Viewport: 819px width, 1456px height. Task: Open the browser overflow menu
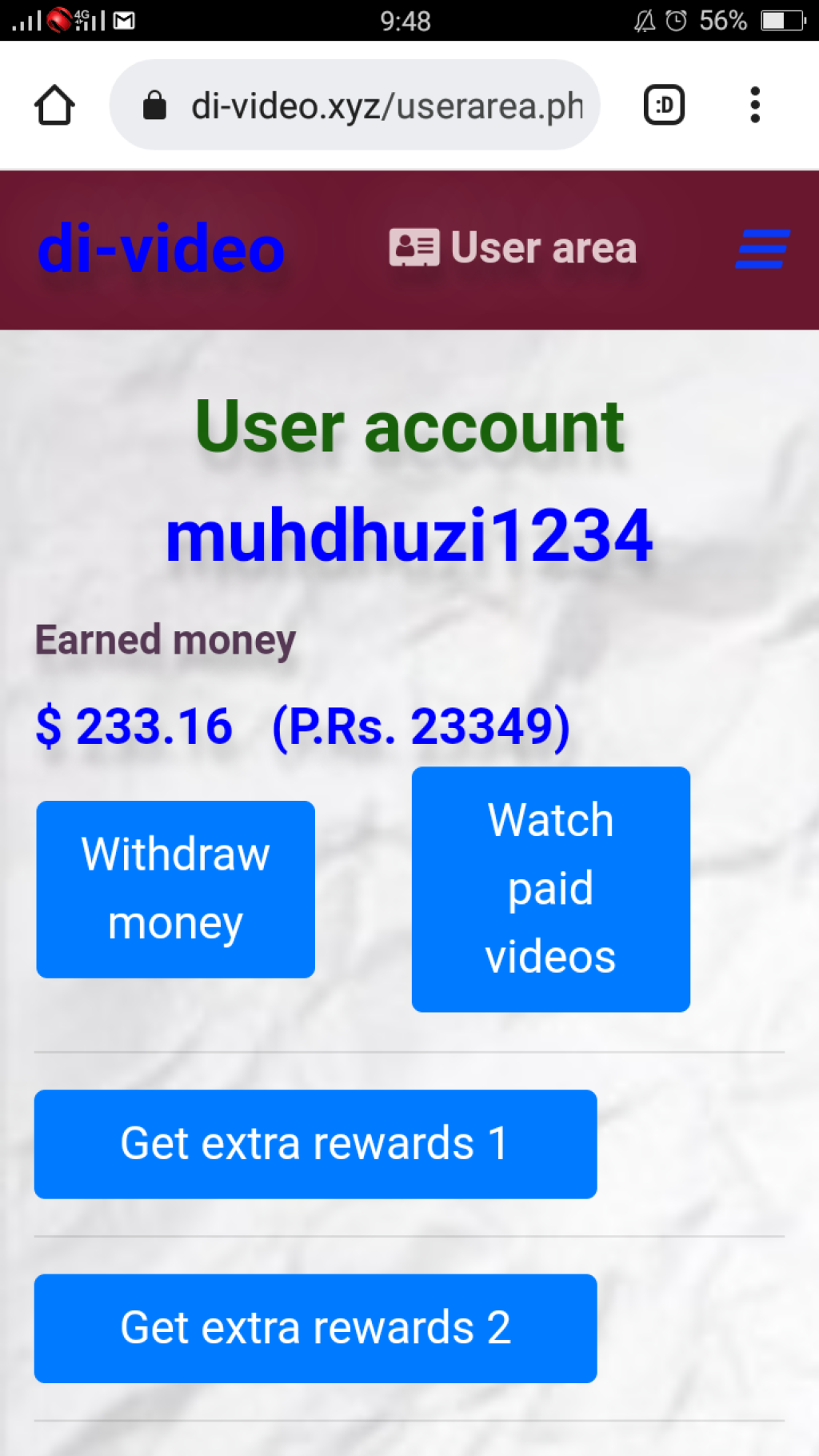pyautogui.click(x=754, y=105)
